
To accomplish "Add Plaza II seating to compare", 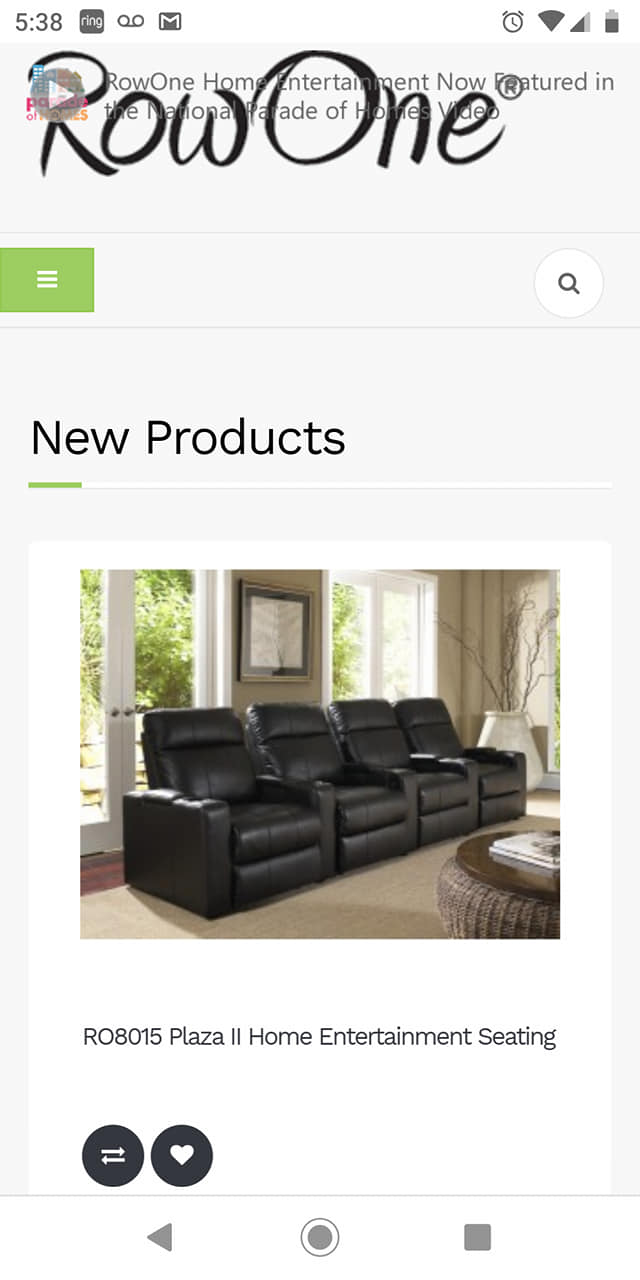I will [113, 1156].
